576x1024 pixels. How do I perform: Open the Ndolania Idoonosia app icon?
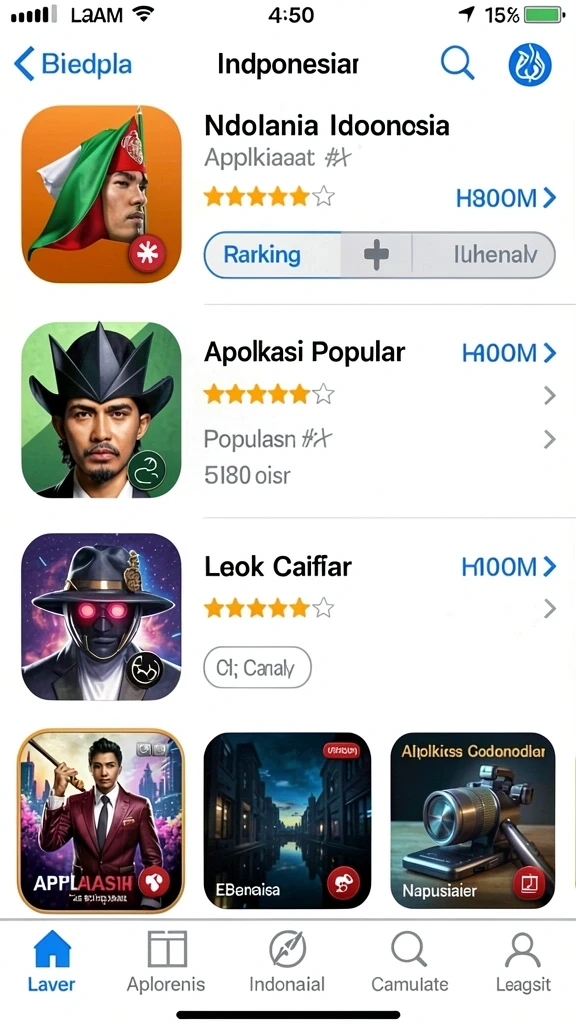101,194
